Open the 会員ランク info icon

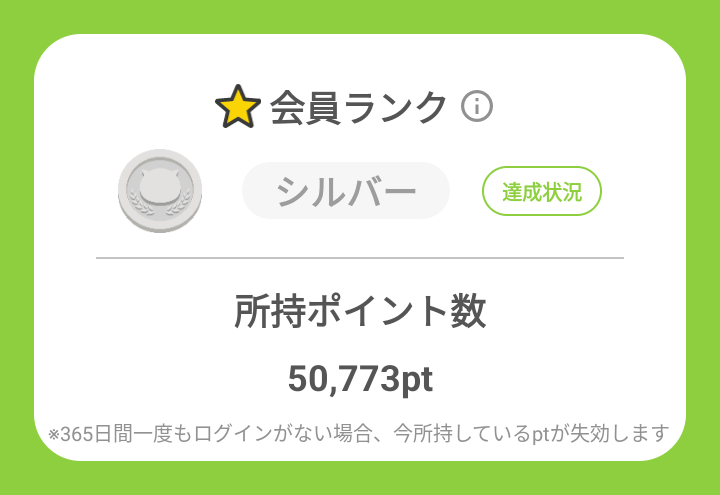(477, 106)
